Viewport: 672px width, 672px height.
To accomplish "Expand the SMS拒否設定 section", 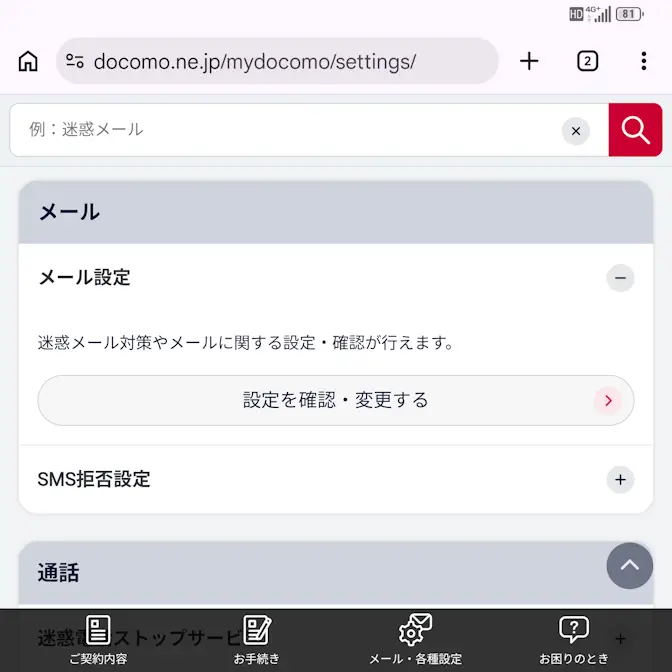I will (620, 480).
